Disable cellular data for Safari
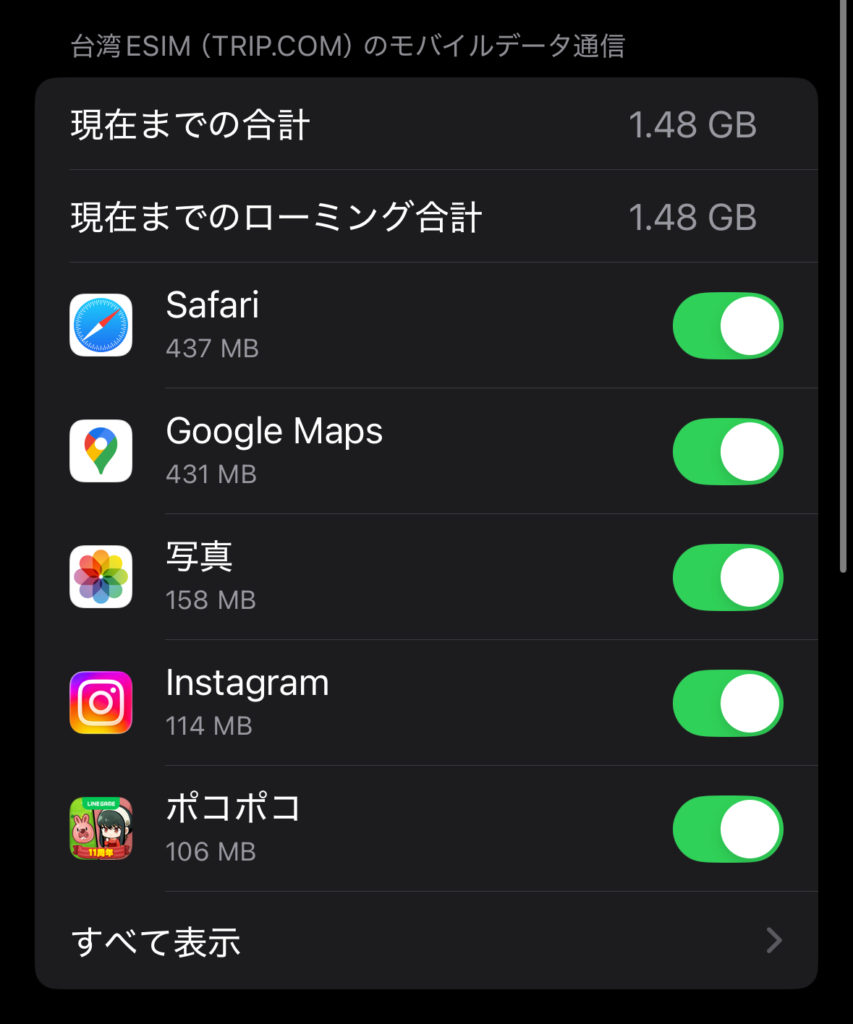 tap(726, 324)
